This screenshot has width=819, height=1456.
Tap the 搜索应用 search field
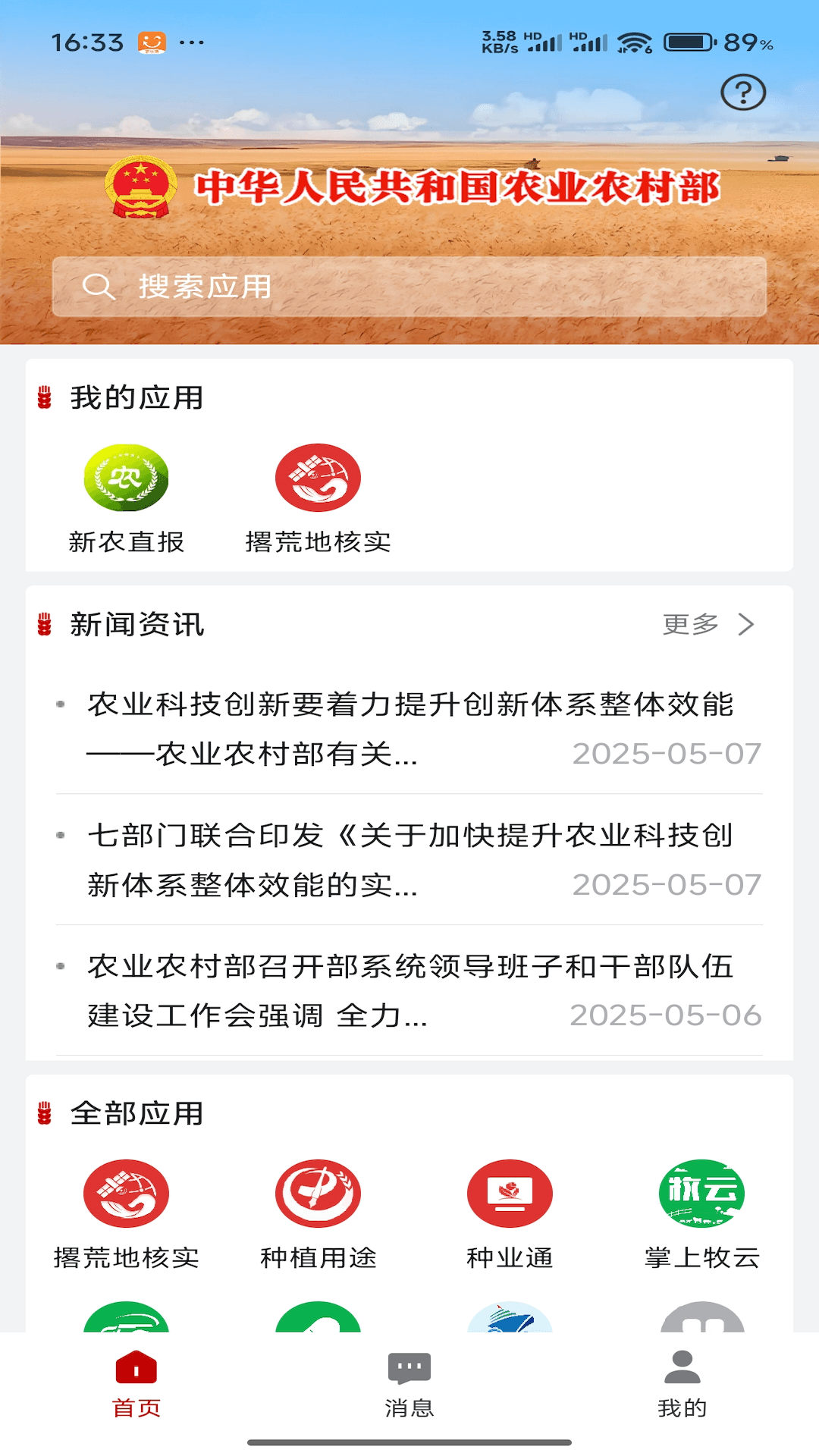(409, 287)
